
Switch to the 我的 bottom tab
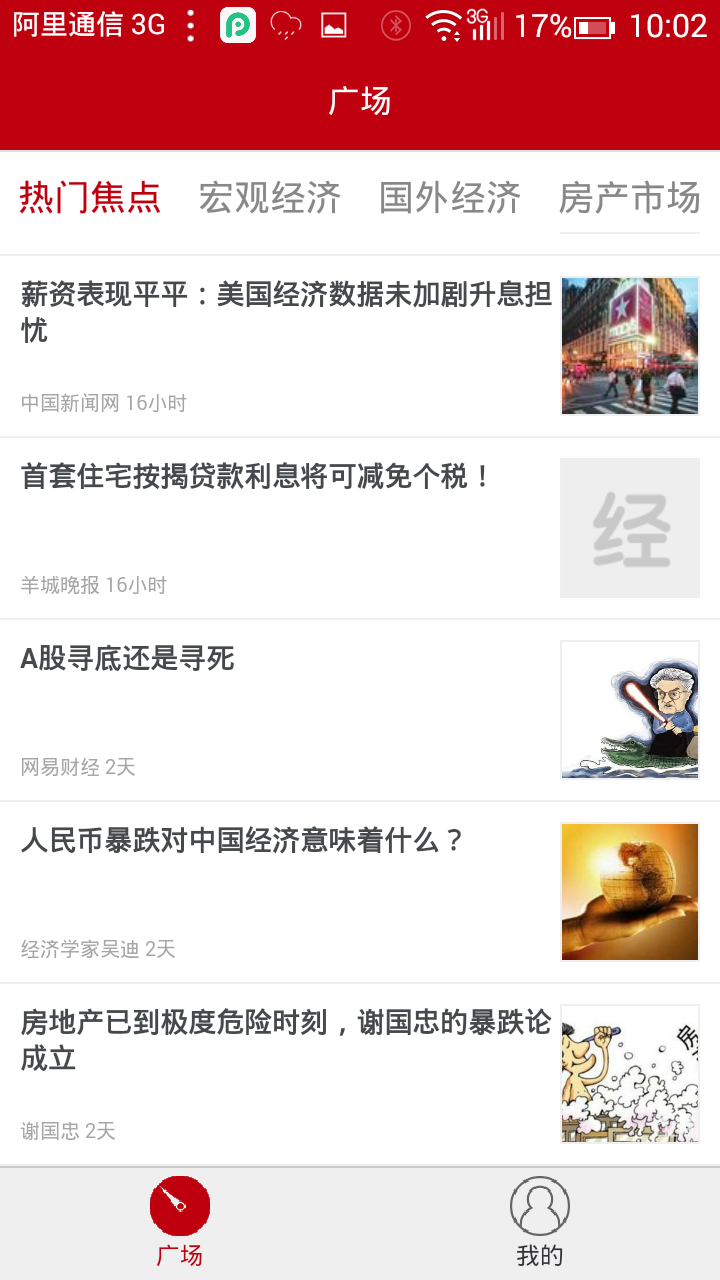click(x=540, y=1222)
